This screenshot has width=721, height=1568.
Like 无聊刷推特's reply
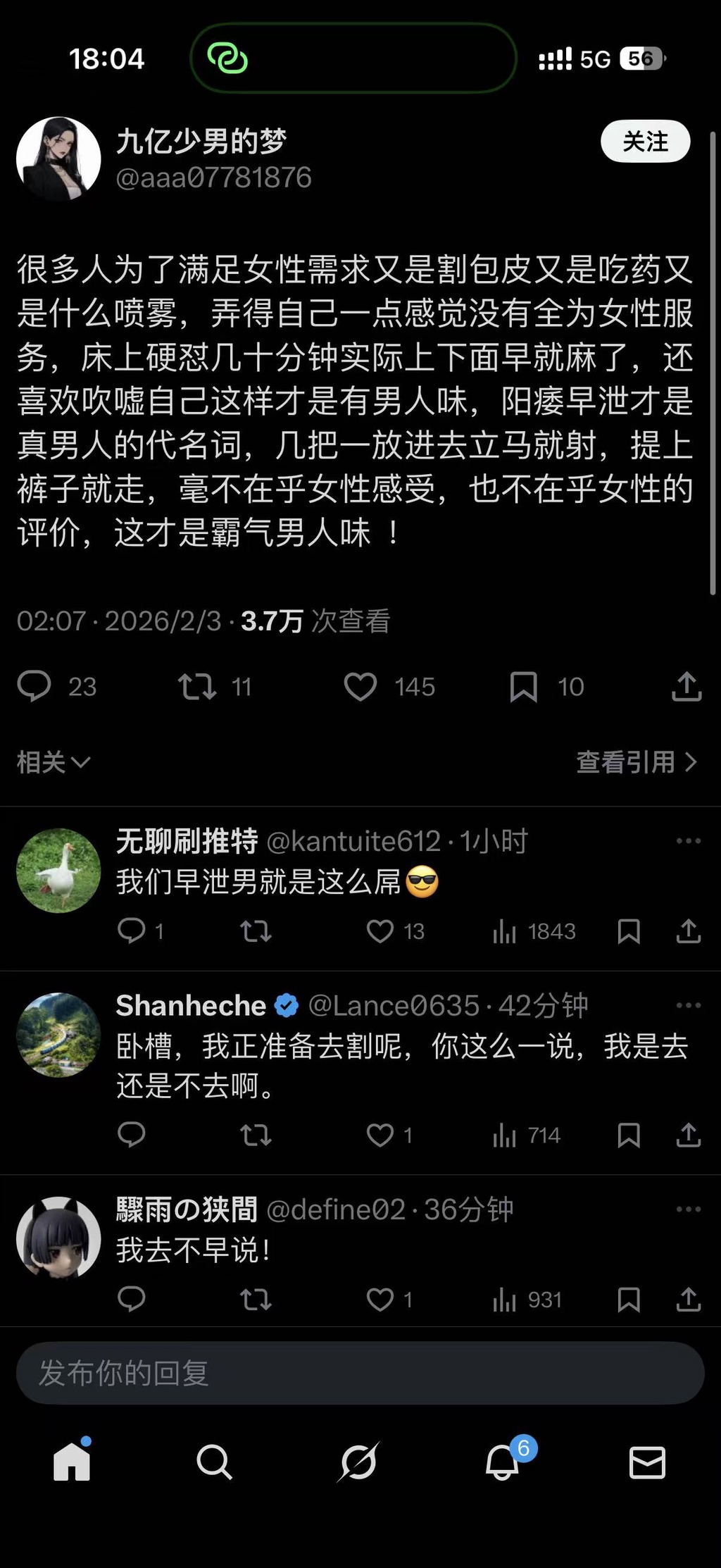(380, 931)
